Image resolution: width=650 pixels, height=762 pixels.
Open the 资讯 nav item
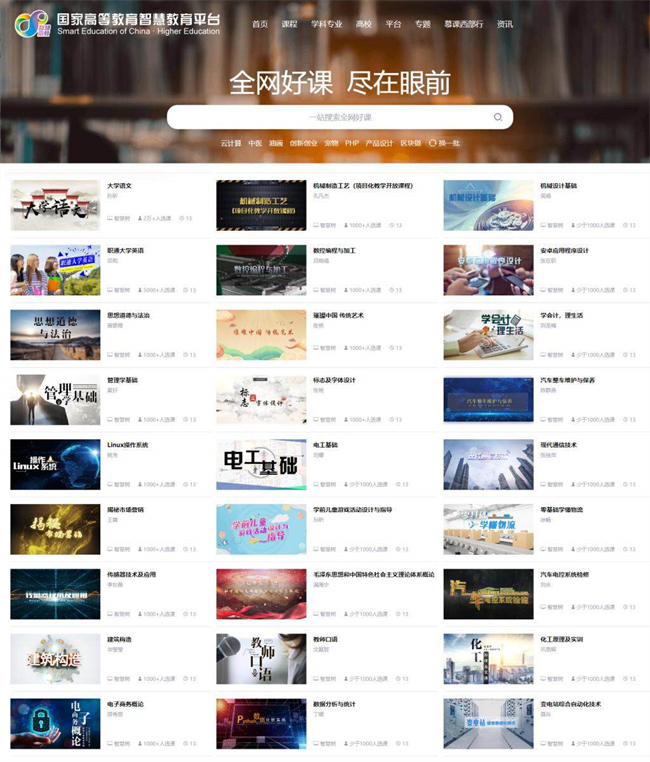pyautogui.click(x=505, y=24)
